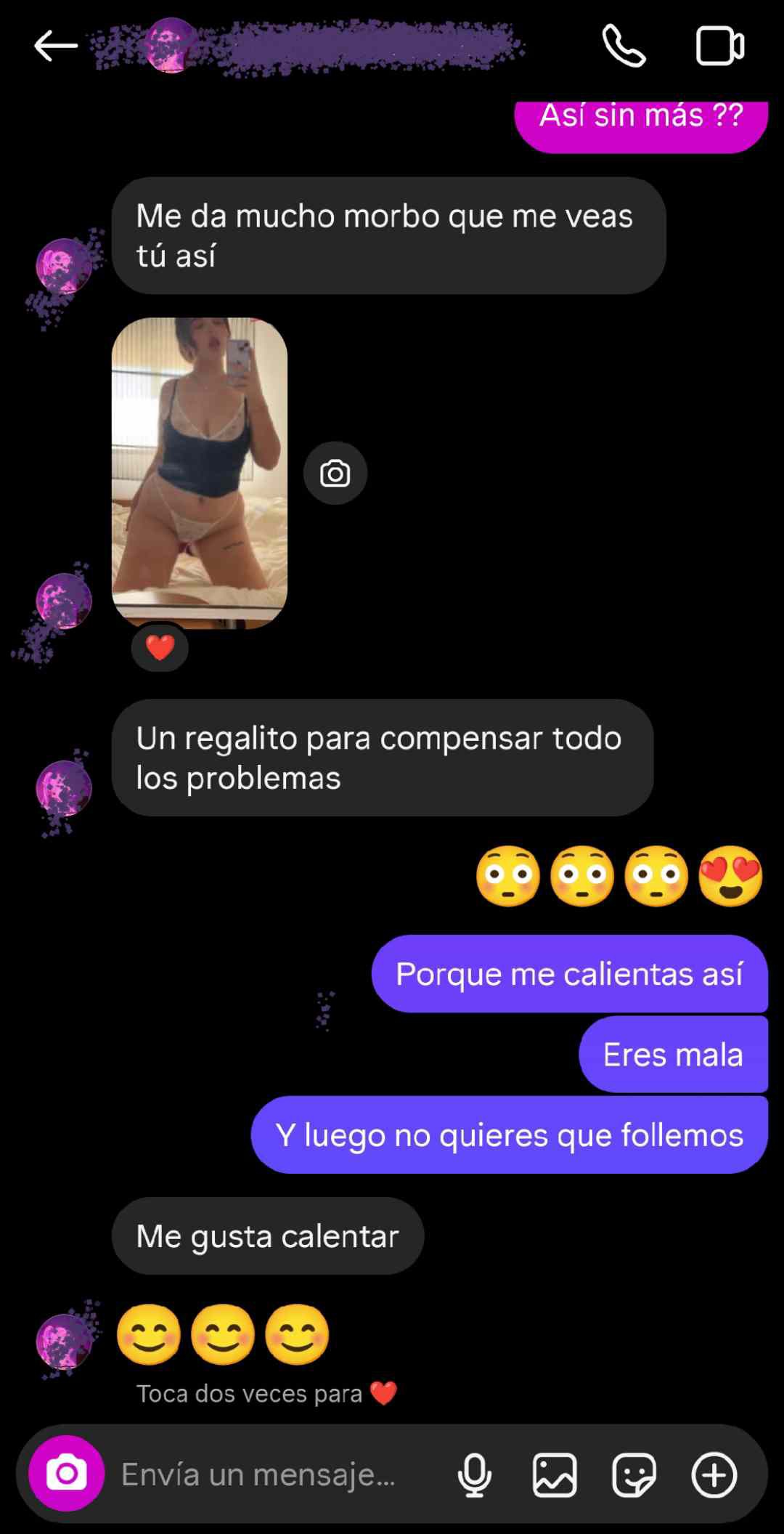Go back to the chat list
The width and height of the screenshot is (784, 1534).
pyautogui.click(x=55, y=46)
